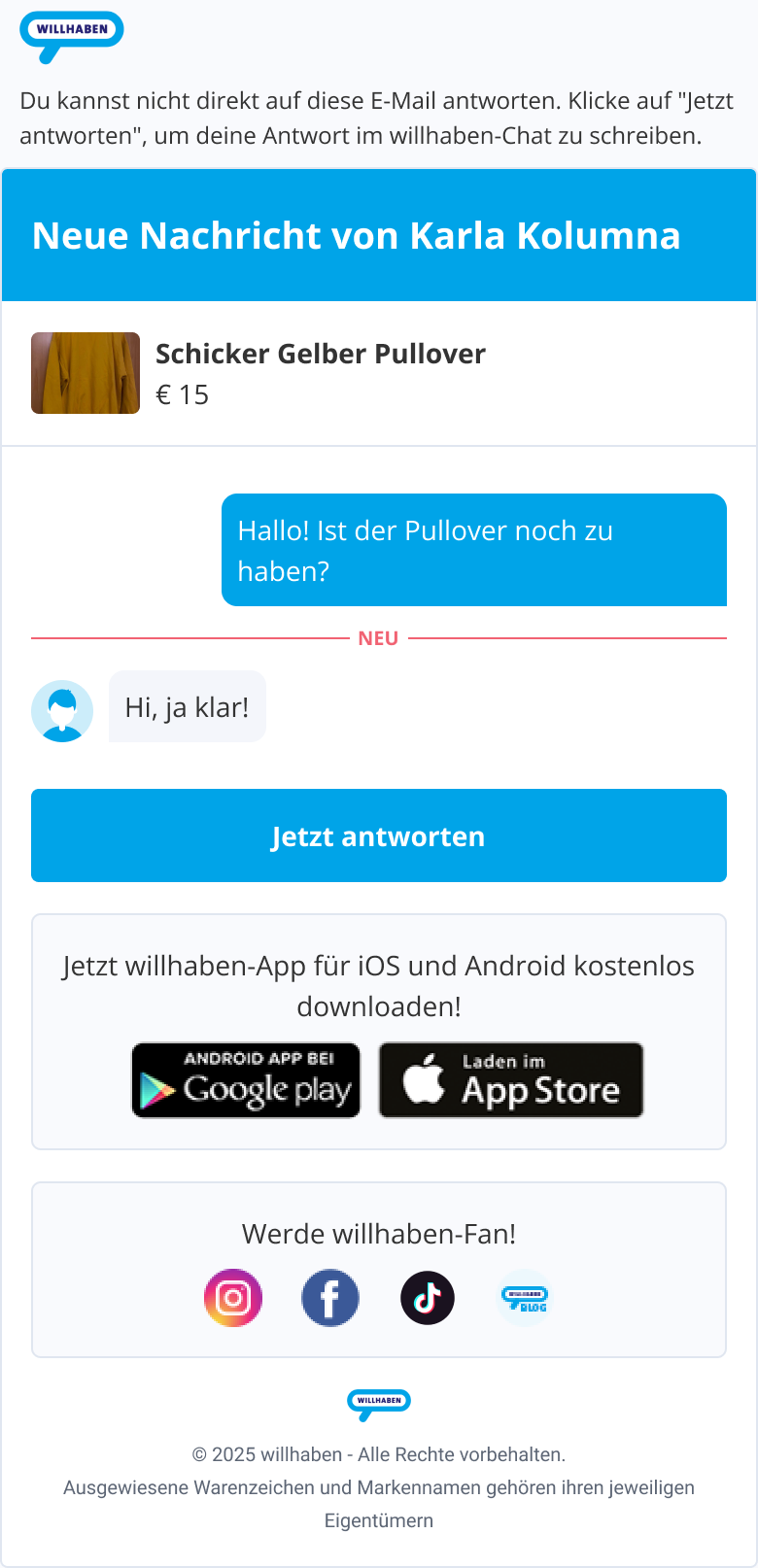
Task: Visit willhaben's Facebook page
Action: coord(330,1298)
